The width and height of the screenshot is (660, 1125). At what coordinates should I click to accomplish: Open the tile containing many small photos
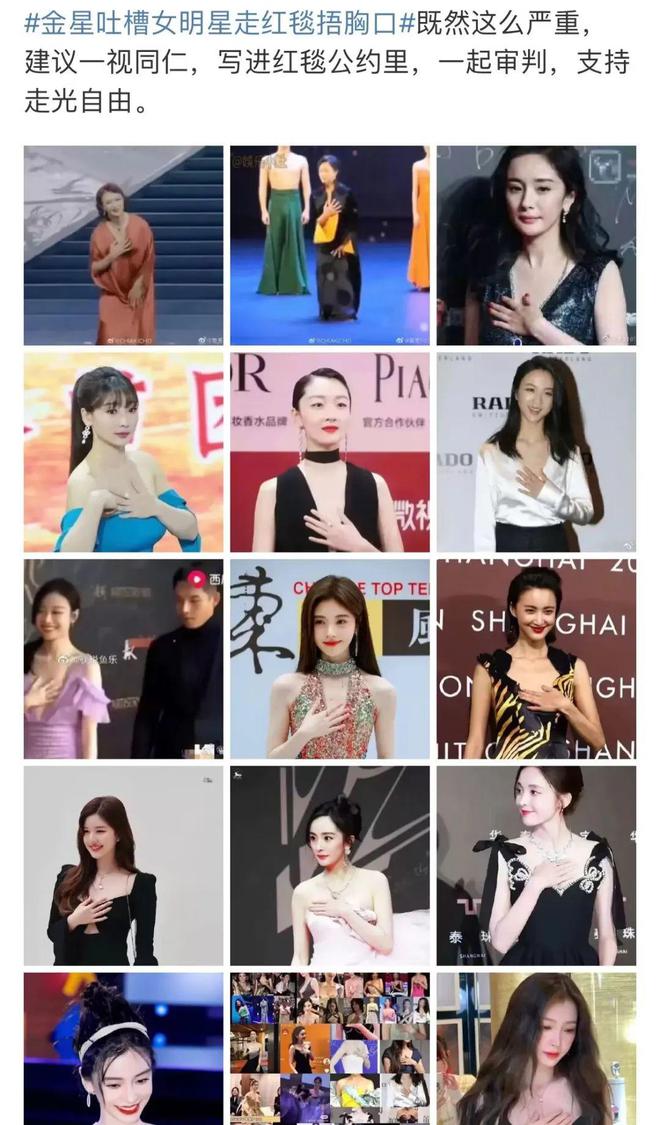click(x=330, y=1048)
